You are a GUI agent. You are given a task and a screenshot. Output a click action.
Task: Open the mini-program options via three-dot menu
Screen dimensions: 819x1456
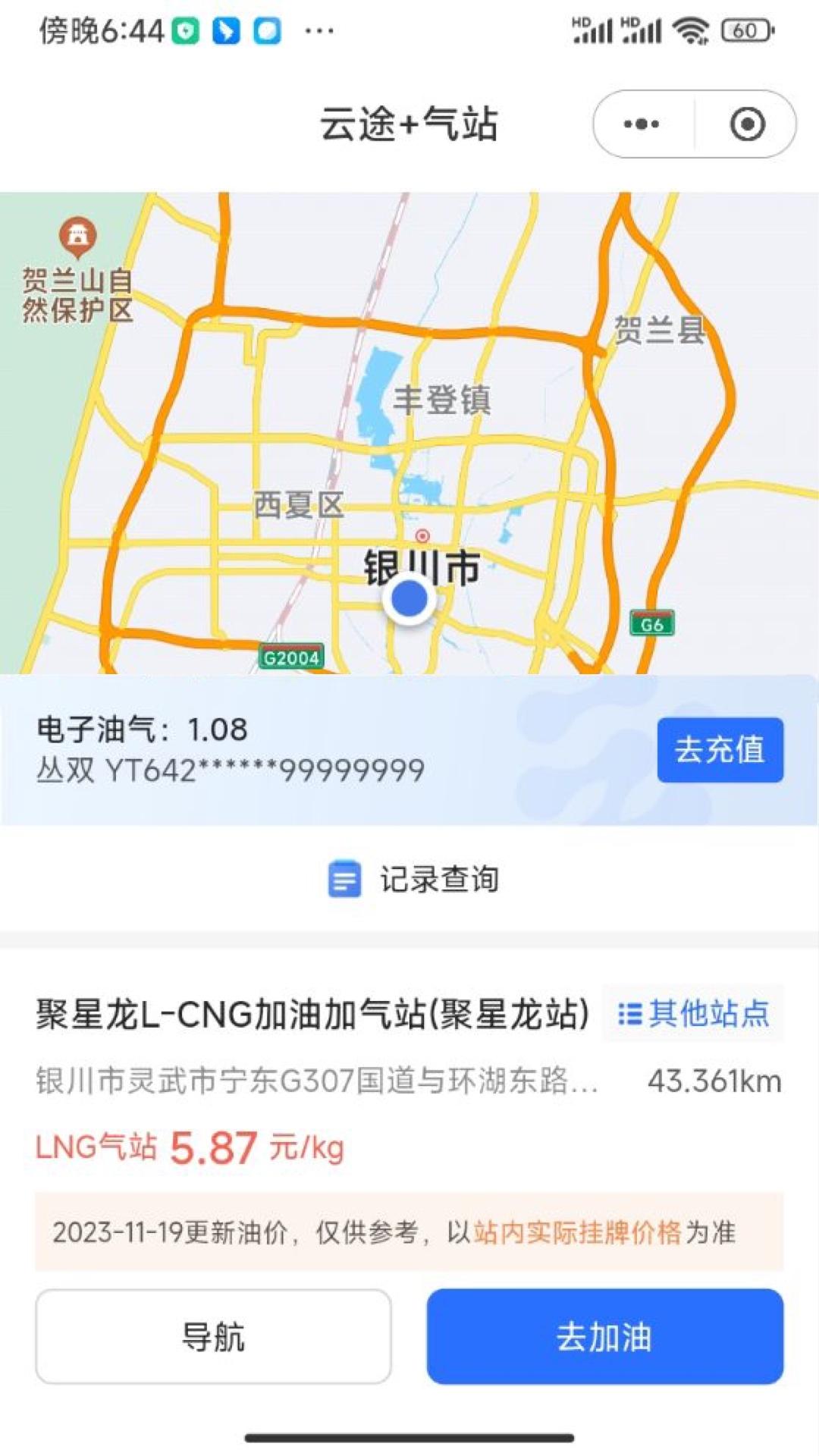coord(639,123)
